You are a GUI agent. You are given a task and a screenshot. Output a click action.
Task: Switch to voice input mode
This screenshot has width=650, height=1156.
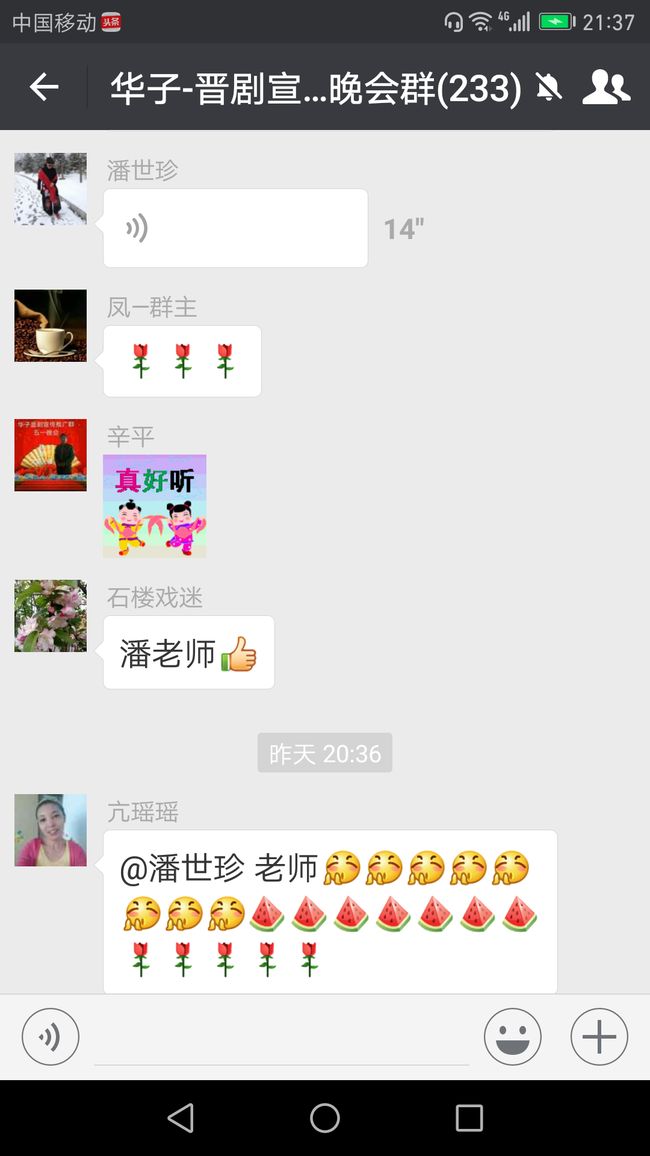click(x=50, y=1037)
